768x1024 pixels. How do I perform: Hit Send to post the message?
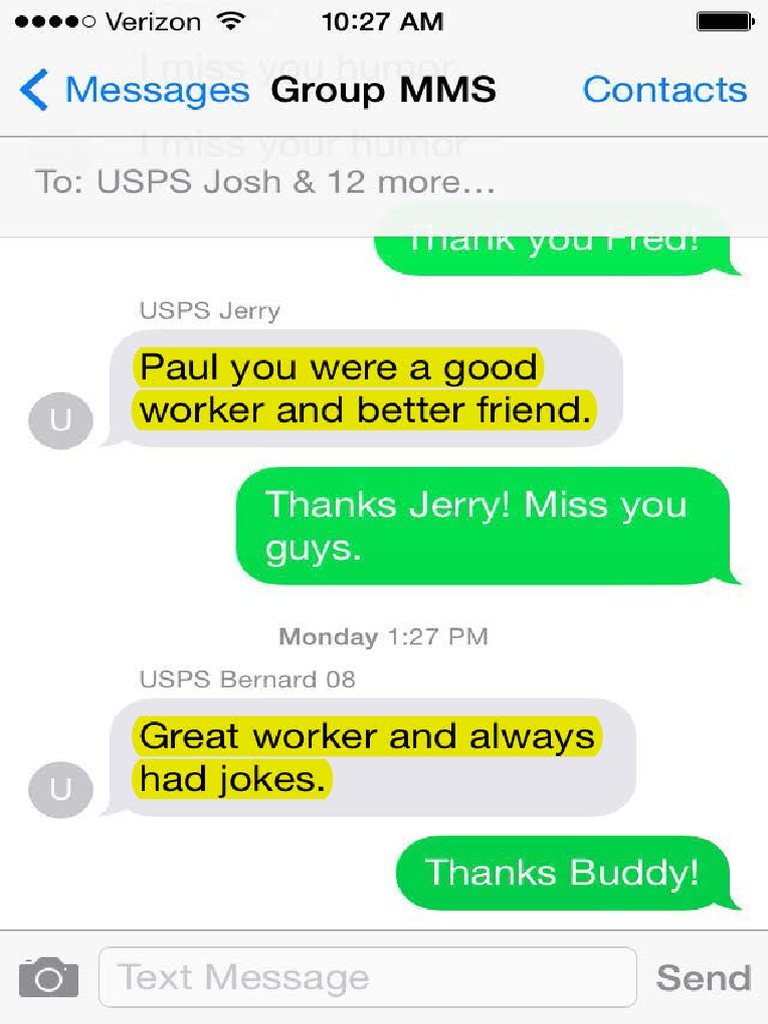click(x=703, y=977)
